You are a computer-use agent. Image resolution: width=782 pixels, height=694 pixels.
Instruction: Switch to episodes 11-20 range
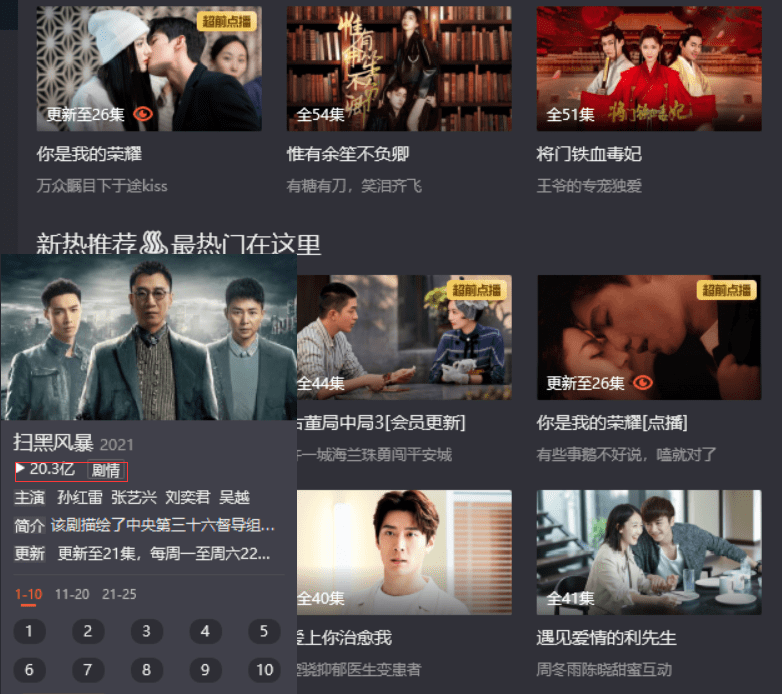(72, 594)
